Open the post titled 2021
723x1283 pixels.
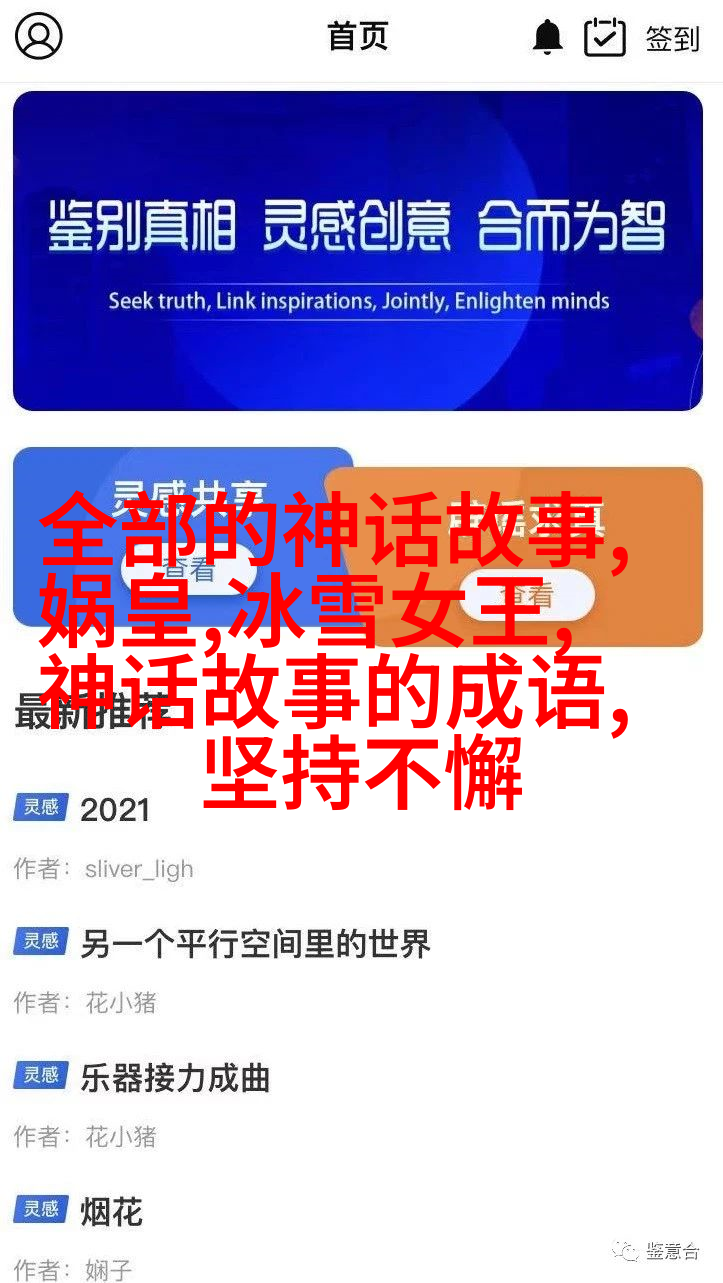115,810
